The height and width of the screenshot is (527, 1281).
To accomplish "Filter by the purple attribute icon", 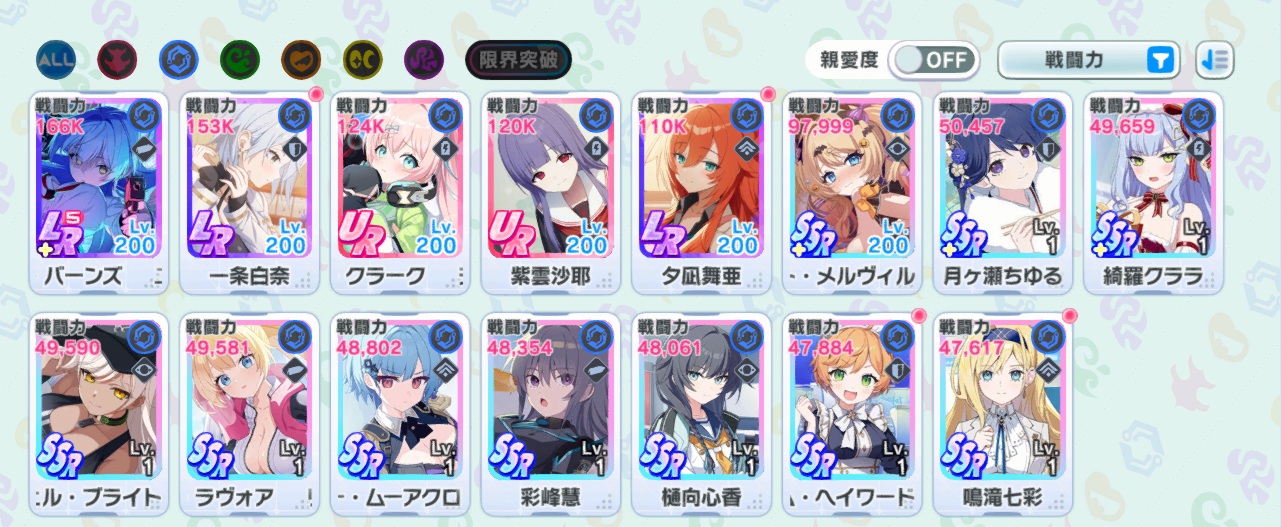I will (424, 60).
